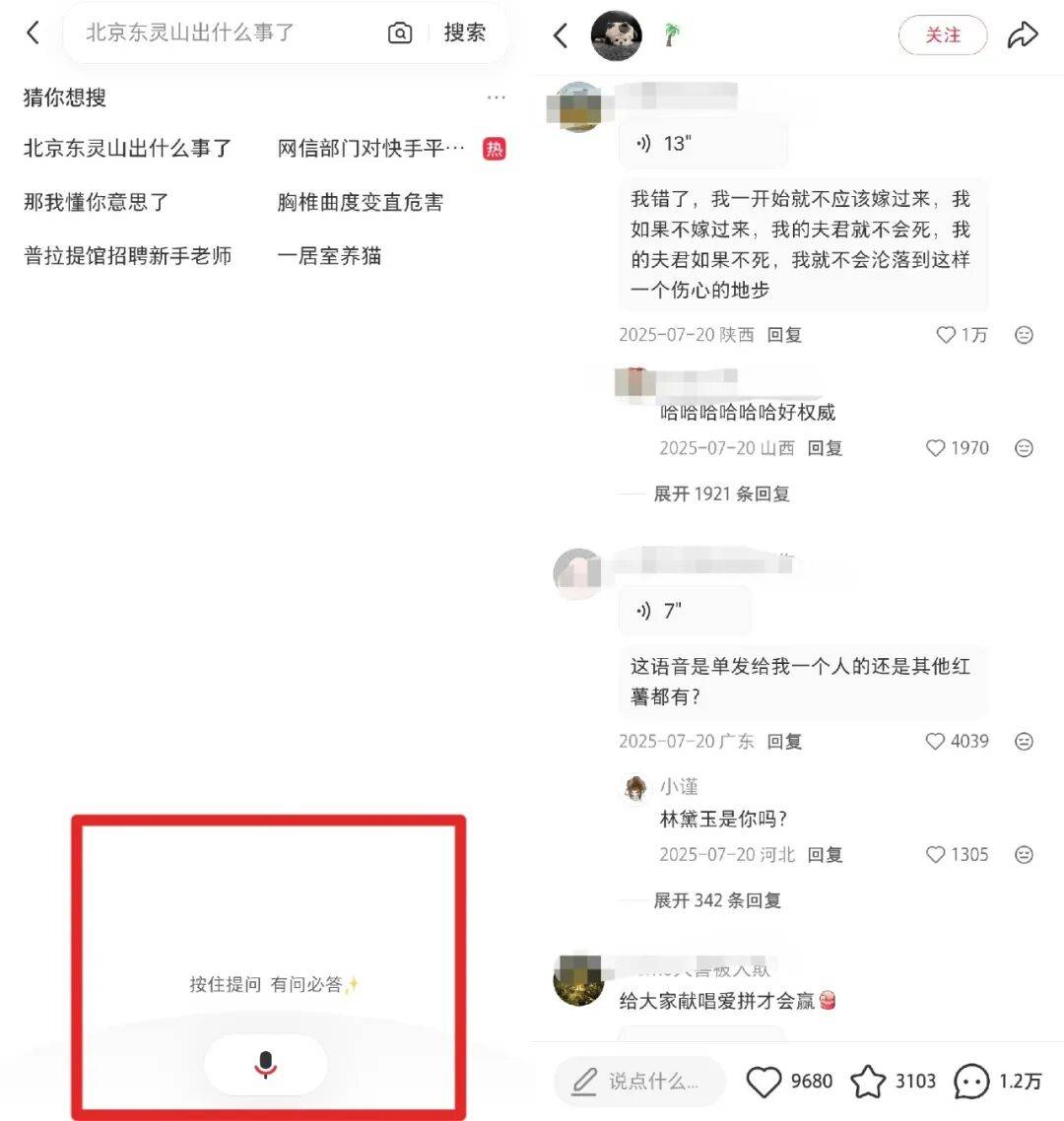Open camera image search

pyautogui.click(x=400, y=33)
